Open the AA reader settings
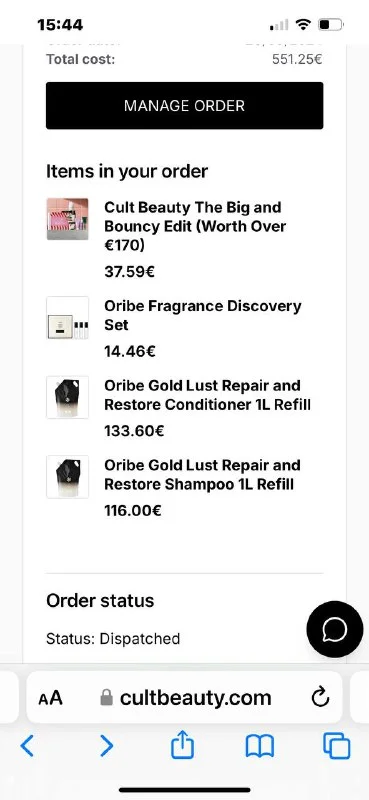This screenshot has width=369, height=800. (x=51, y=697)
